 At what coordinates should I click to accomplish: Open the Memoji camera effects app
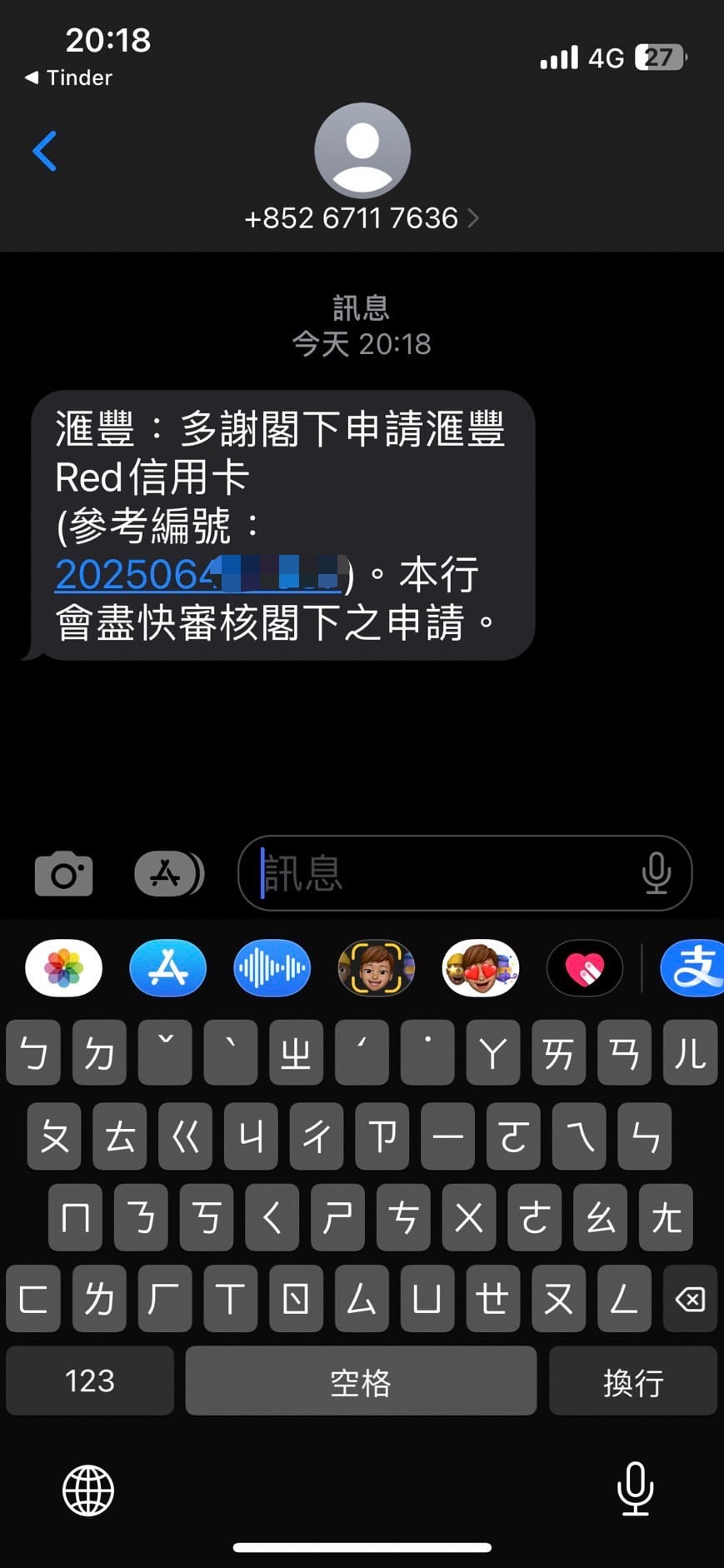click(376, 968)
